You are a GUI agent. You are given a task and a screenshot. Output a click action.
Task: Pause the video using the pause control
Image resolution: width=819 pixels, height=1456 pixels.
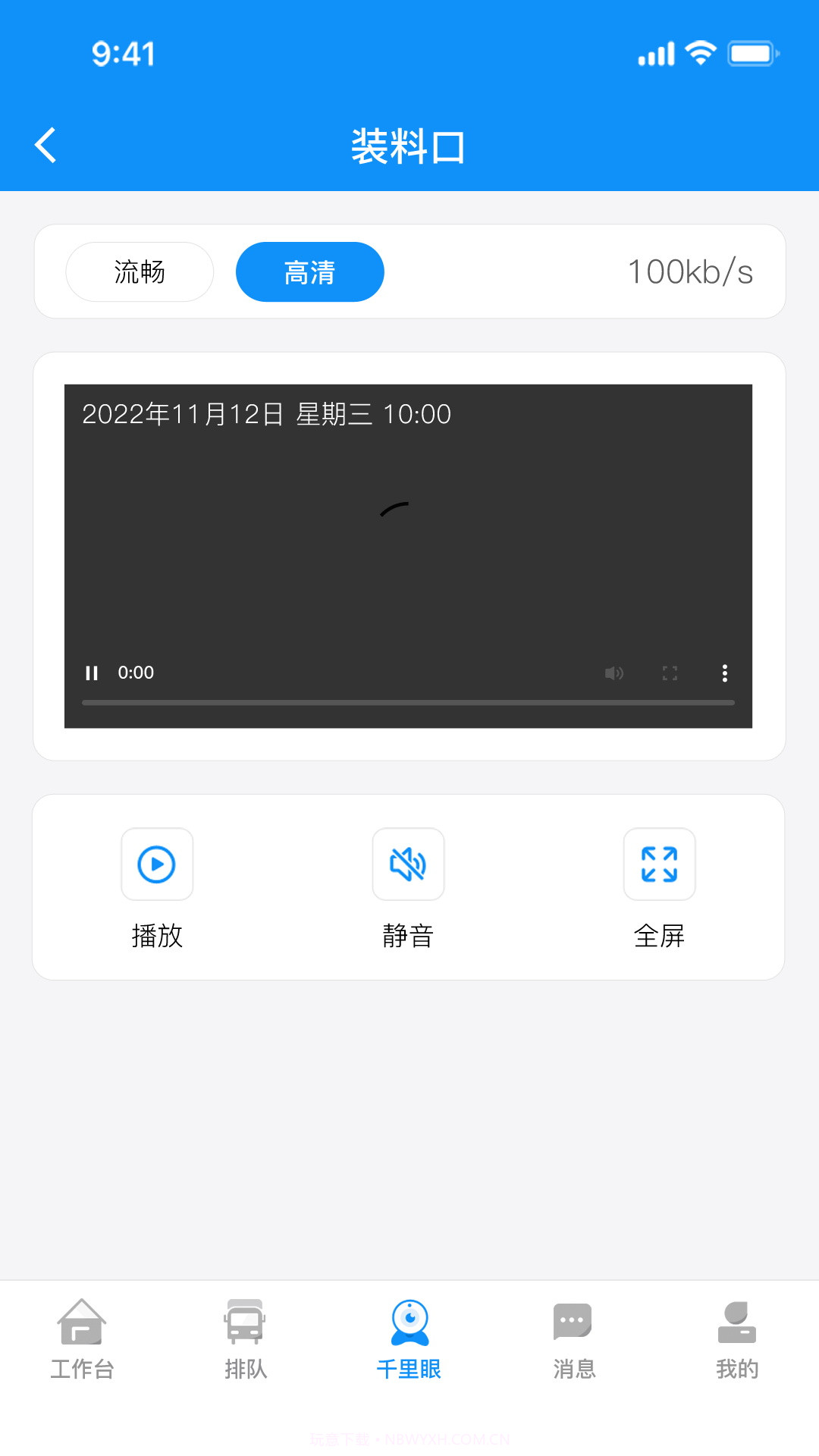(92, 673)
